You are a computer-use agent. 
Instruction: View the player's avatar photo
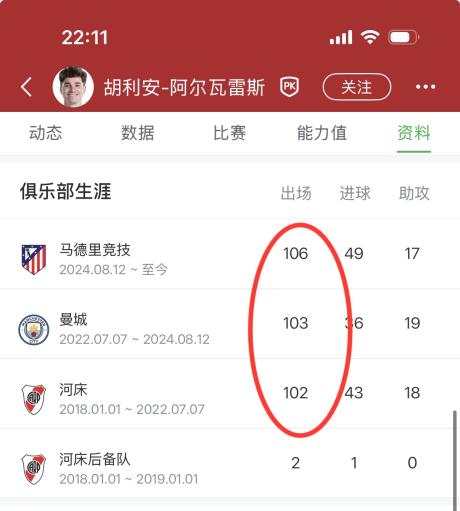pyautogui.click(x=73, y=87)
